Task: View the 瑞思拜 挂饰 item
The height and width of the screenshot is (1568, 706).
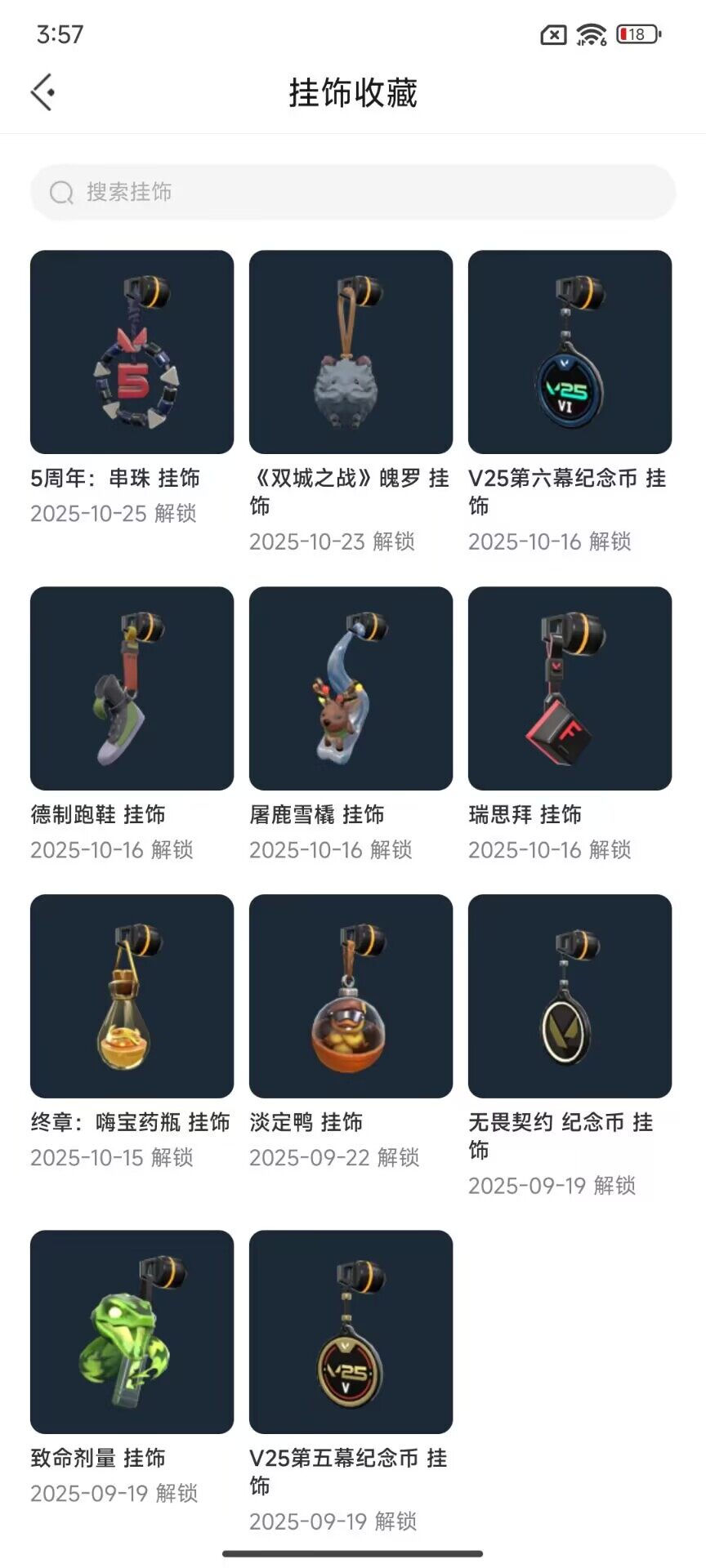Action: coord(570,688)
